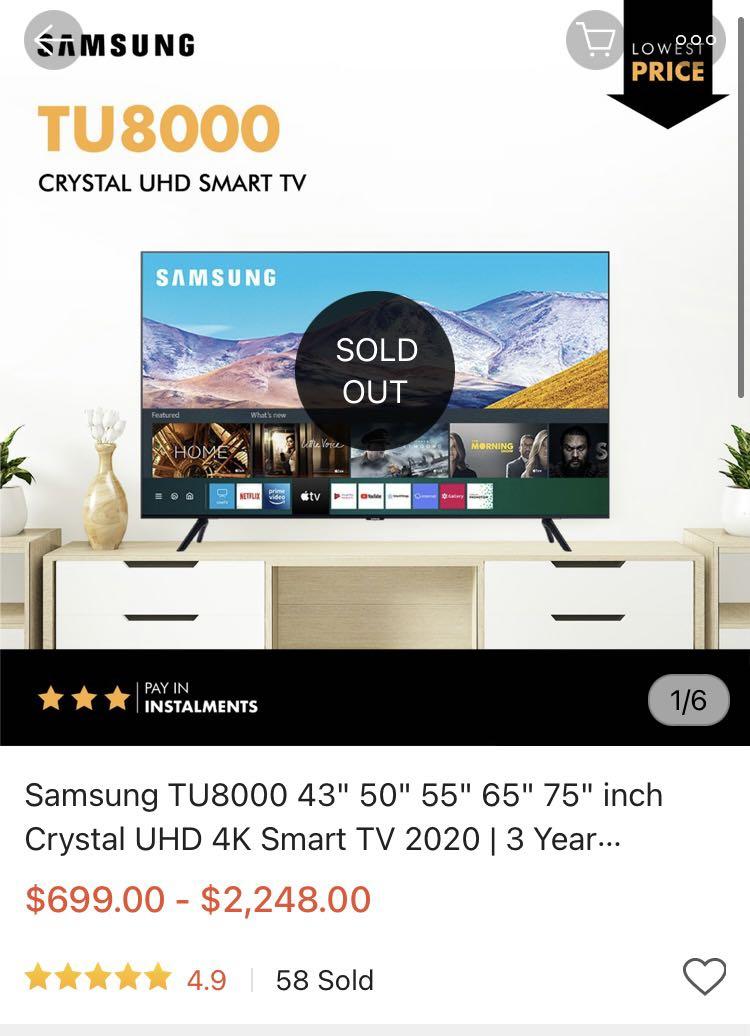Go back using the top-left arrow
The image size is (750, 1036).
point(53,40)
